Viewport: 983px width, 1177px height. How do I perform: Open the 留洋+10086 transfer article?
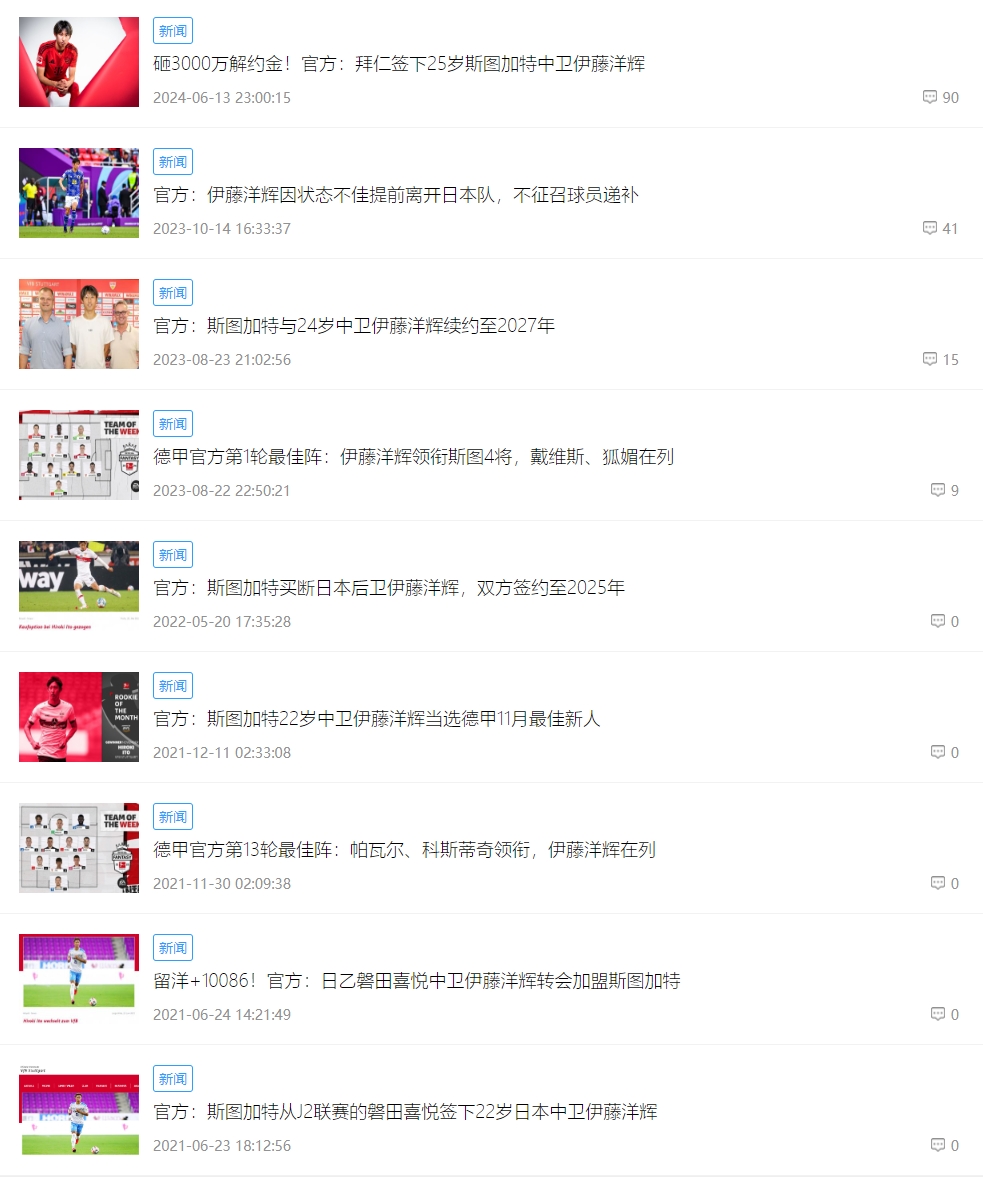416,981
